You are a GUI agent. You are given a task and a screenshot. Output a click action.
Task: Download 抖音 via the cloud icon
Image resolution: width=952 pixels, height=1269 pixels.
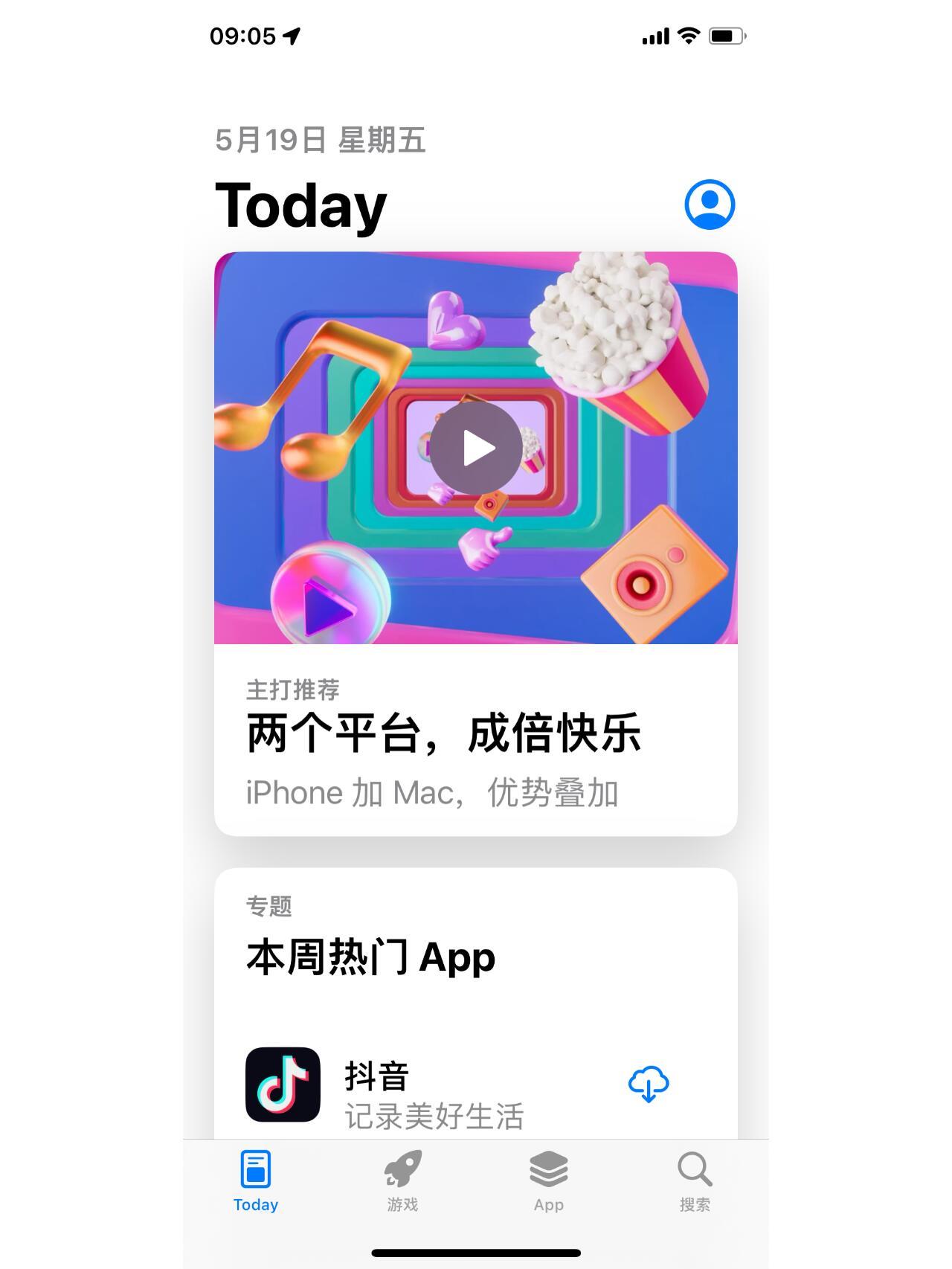click(649, 1084)
